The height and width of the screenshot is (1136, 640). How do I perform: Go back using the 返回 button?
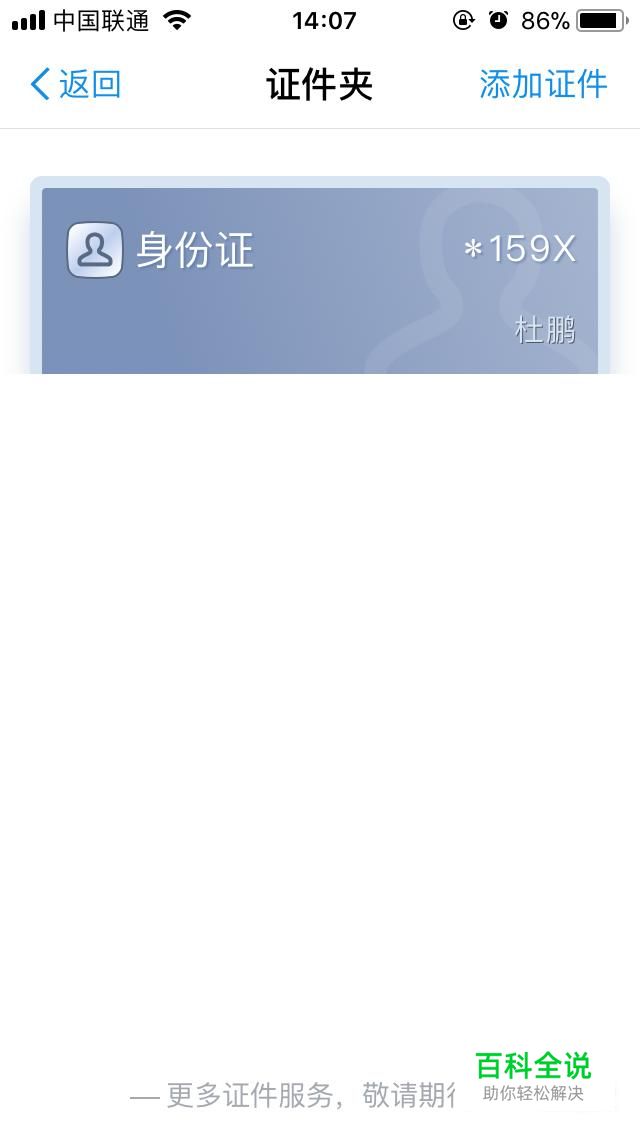tap(76, 84)
